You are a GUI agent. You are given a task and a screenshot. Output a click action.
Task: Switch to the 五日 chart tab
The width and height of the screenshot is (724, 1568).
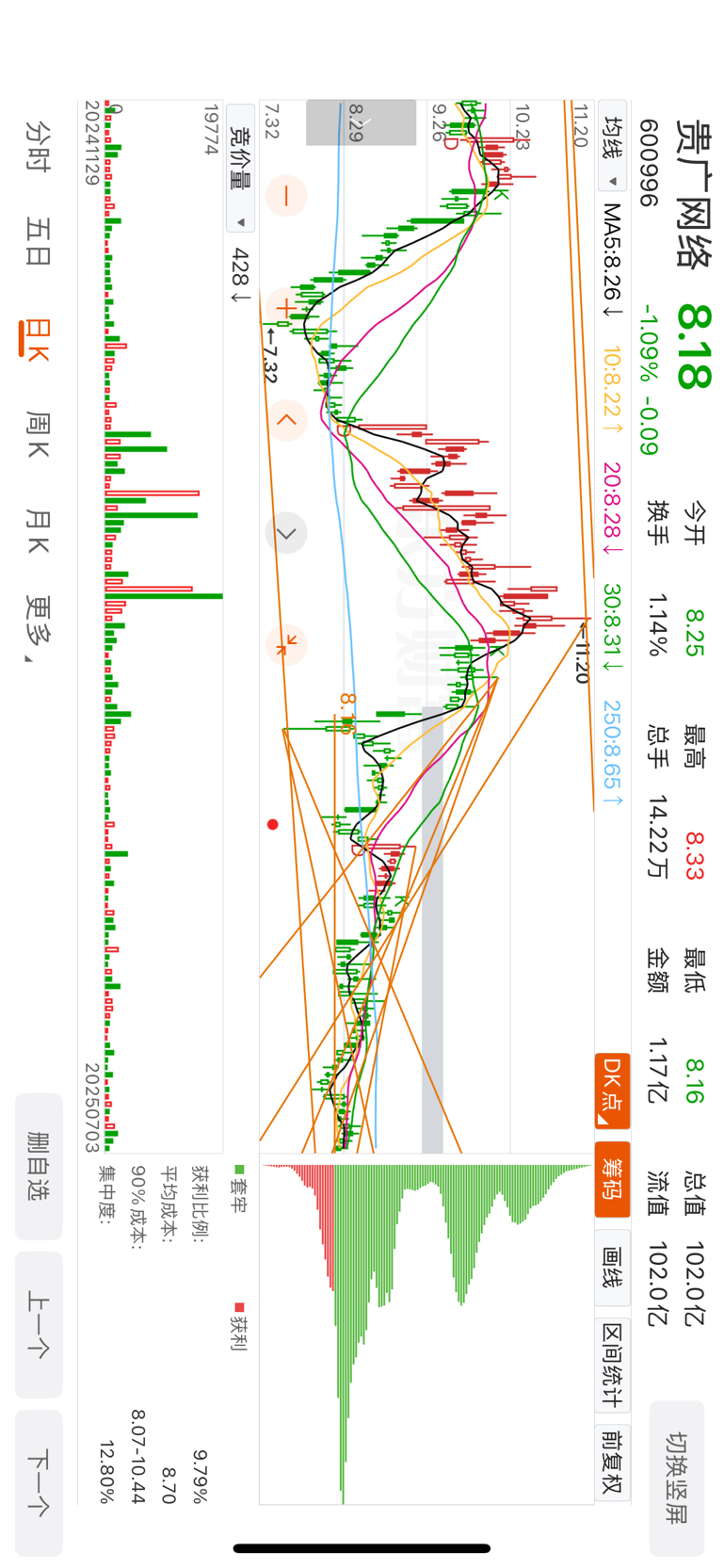[38, 241]
